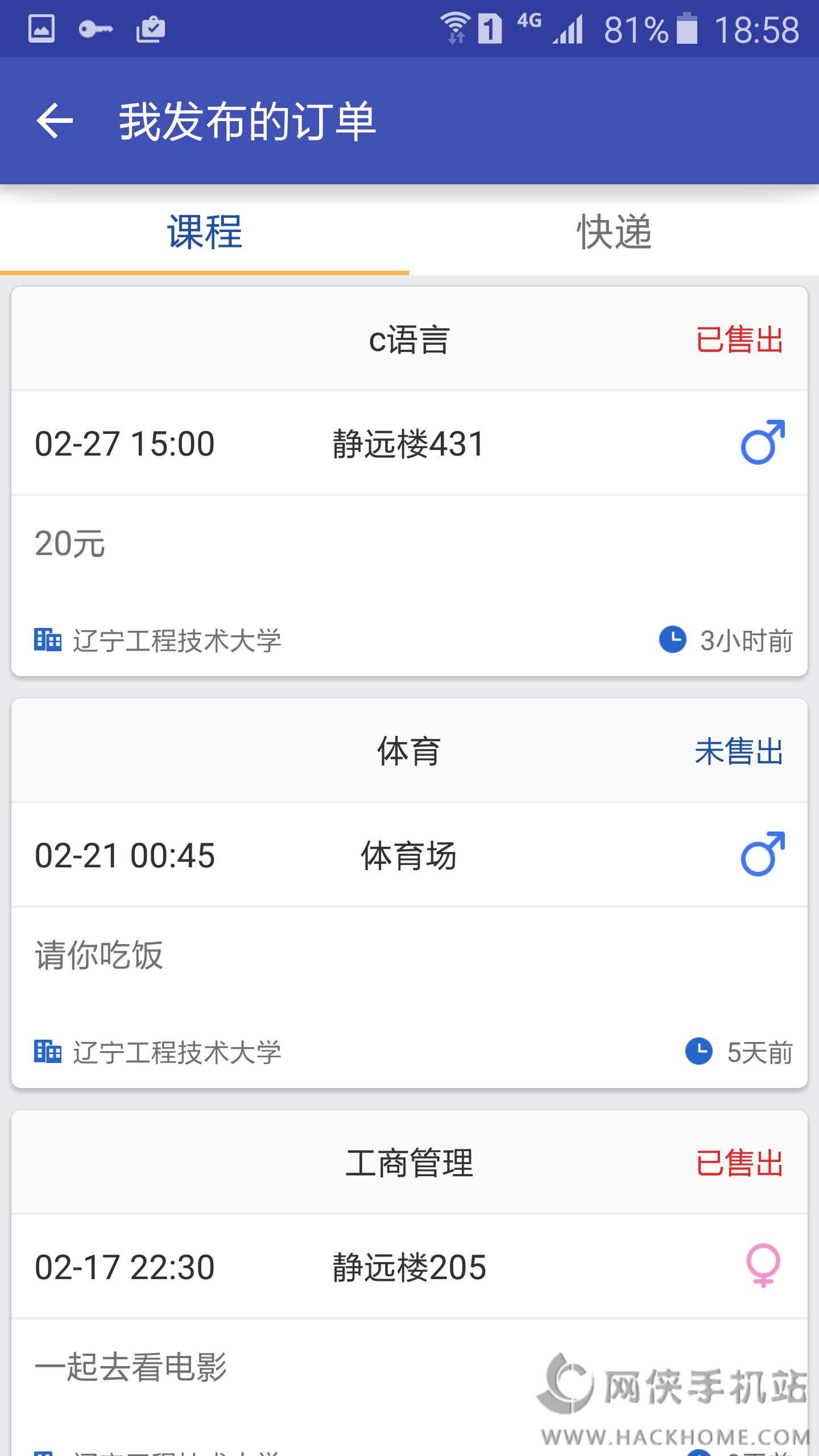Go back from 我发布的订单
Screen dimensions: 819x1456
(55, 121)
